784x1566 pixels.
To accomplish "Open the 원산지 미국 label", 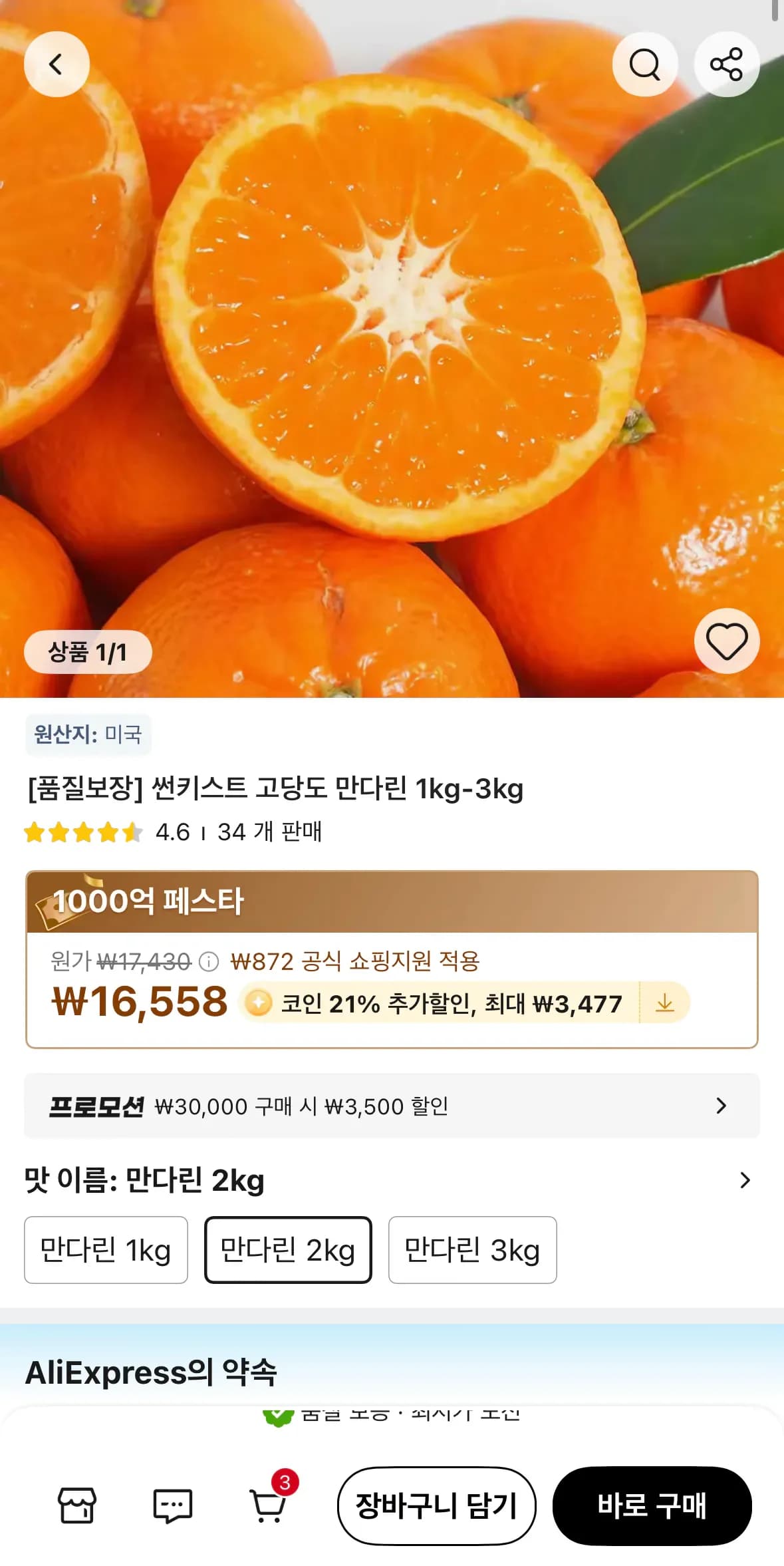I will point(88,734).
